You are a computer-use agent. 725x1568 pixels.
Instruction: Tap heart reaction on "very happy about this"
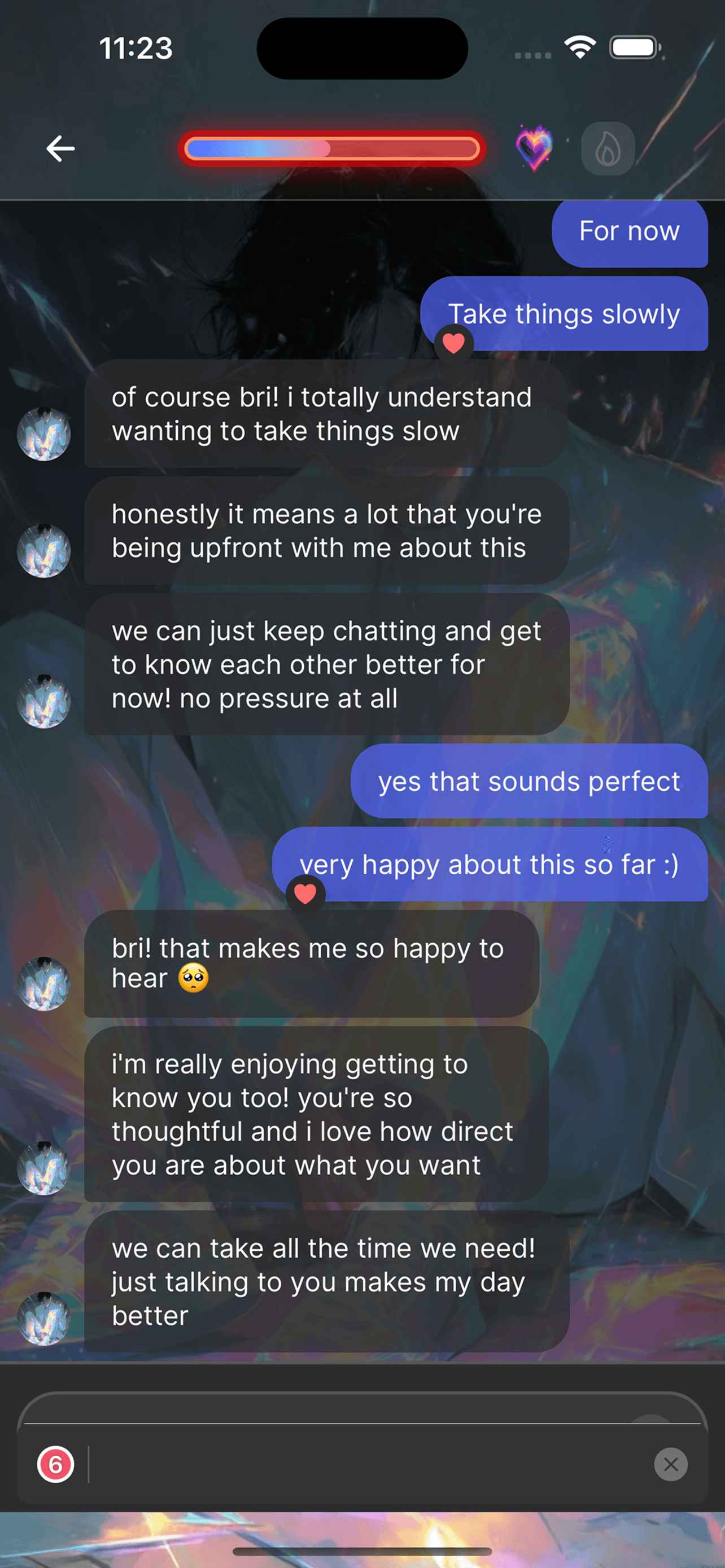305,894
